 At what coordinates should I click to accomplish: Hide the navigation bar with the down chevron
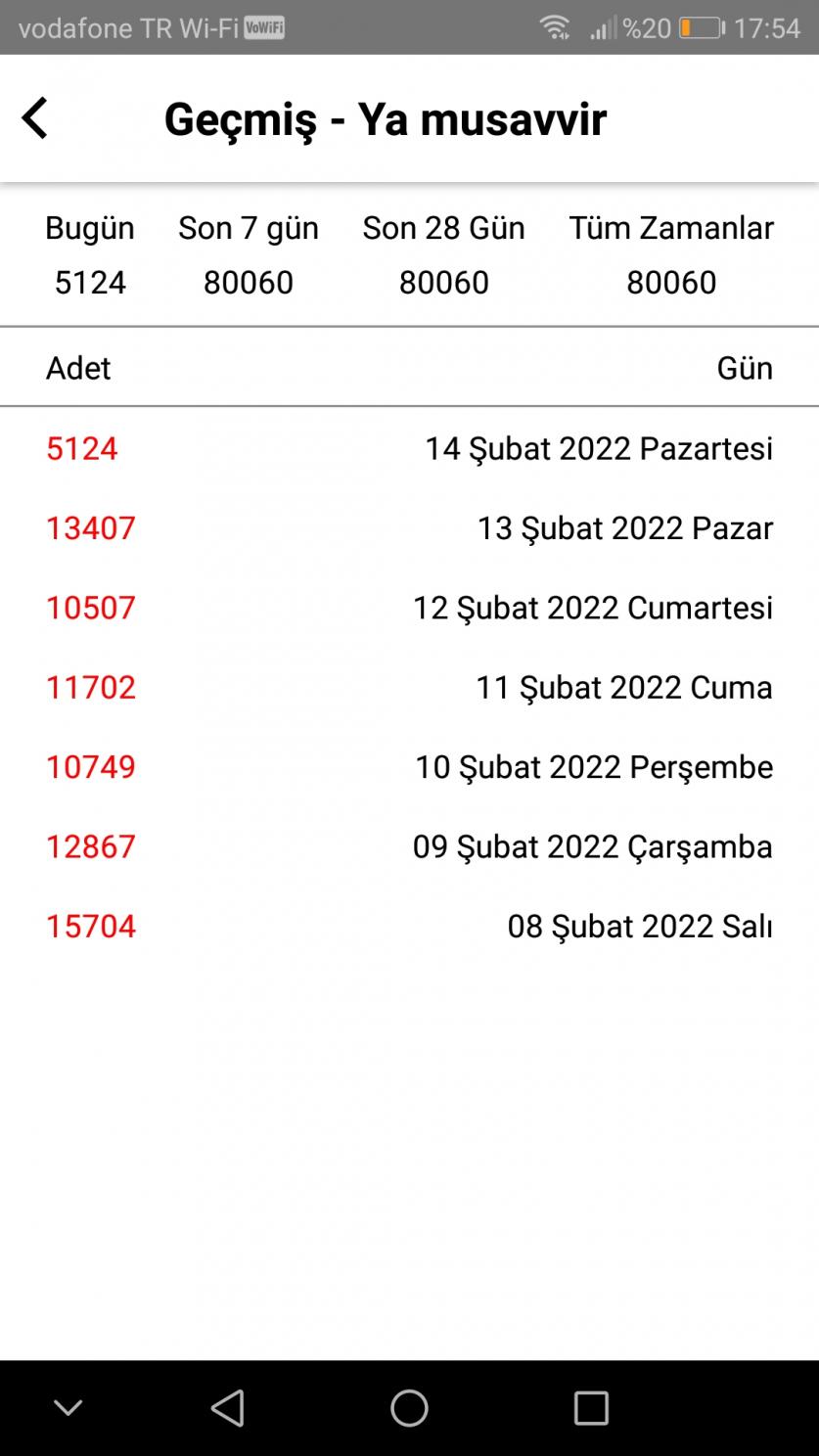[x=68, y=1408]
